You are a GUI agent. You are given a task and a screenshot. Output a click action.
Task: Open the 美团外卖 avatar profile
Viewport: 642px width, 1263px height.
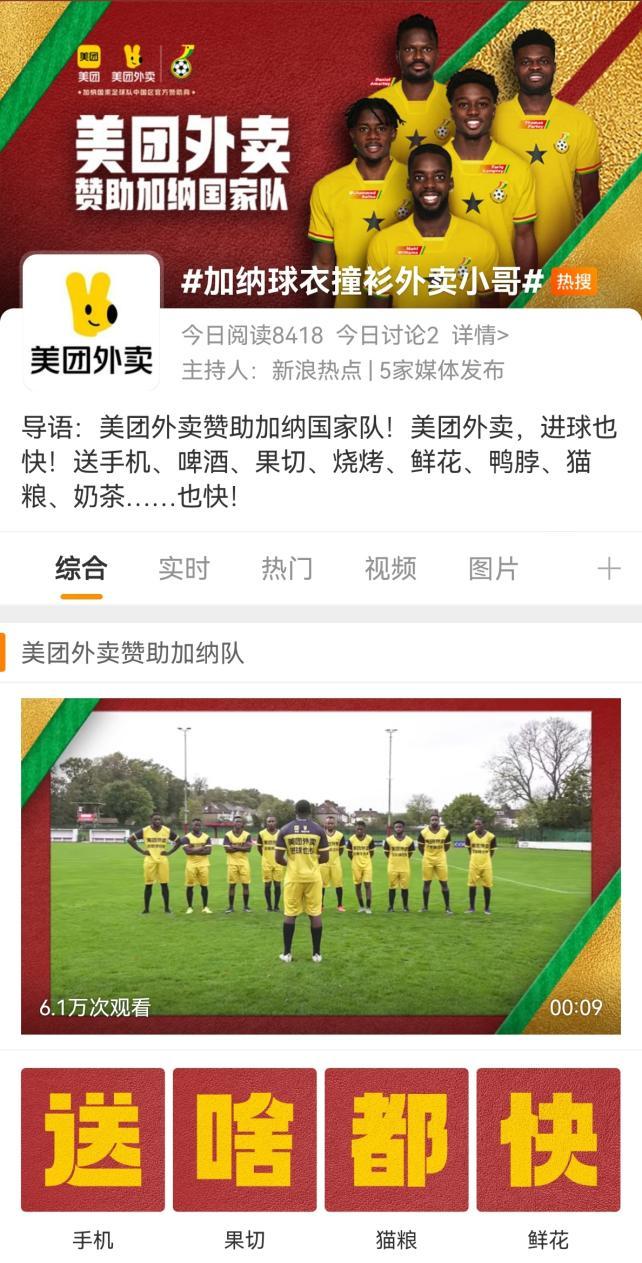(x=91, y=322)
